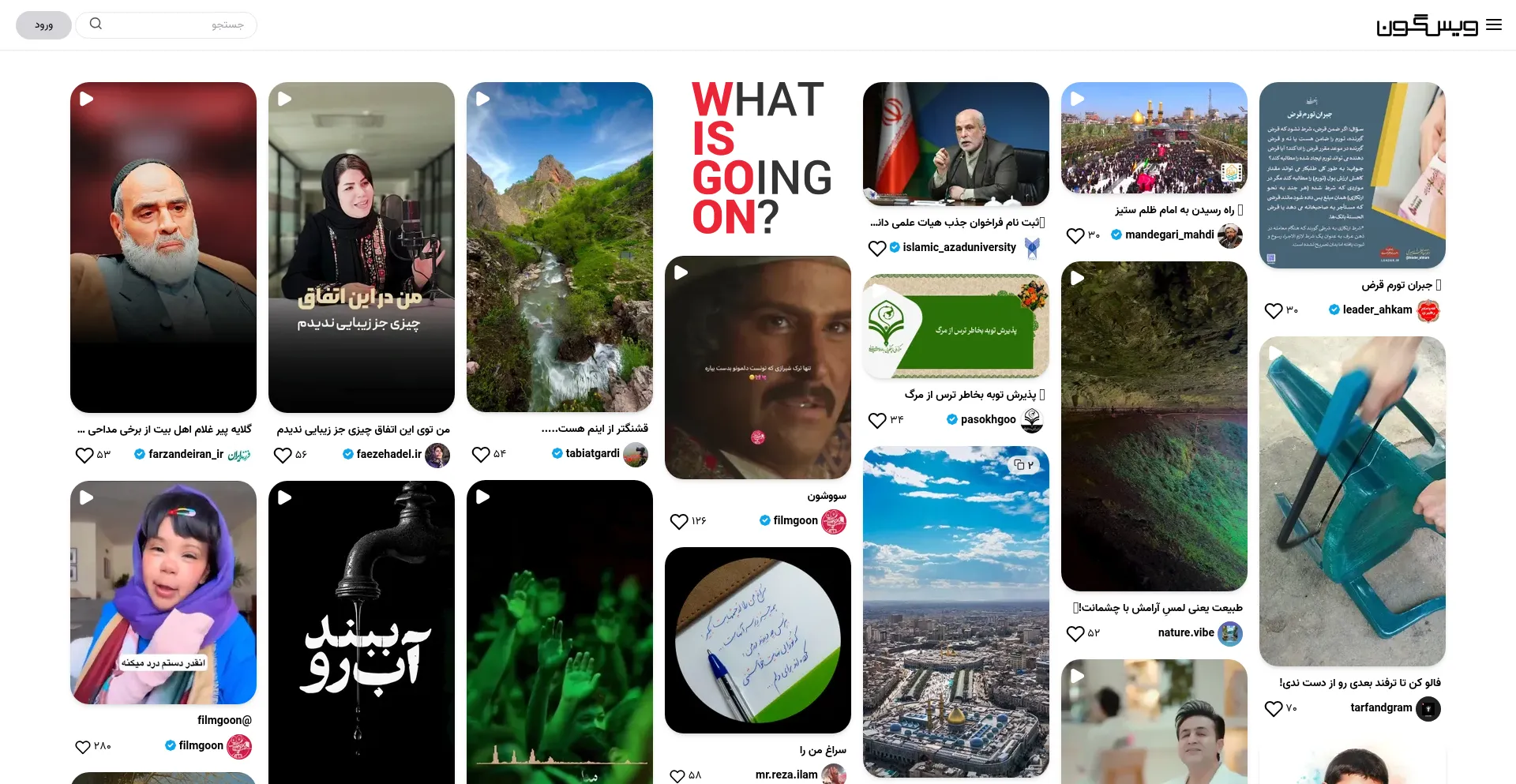
Task: Tap the ورود login button
Action: click(43, 25)
